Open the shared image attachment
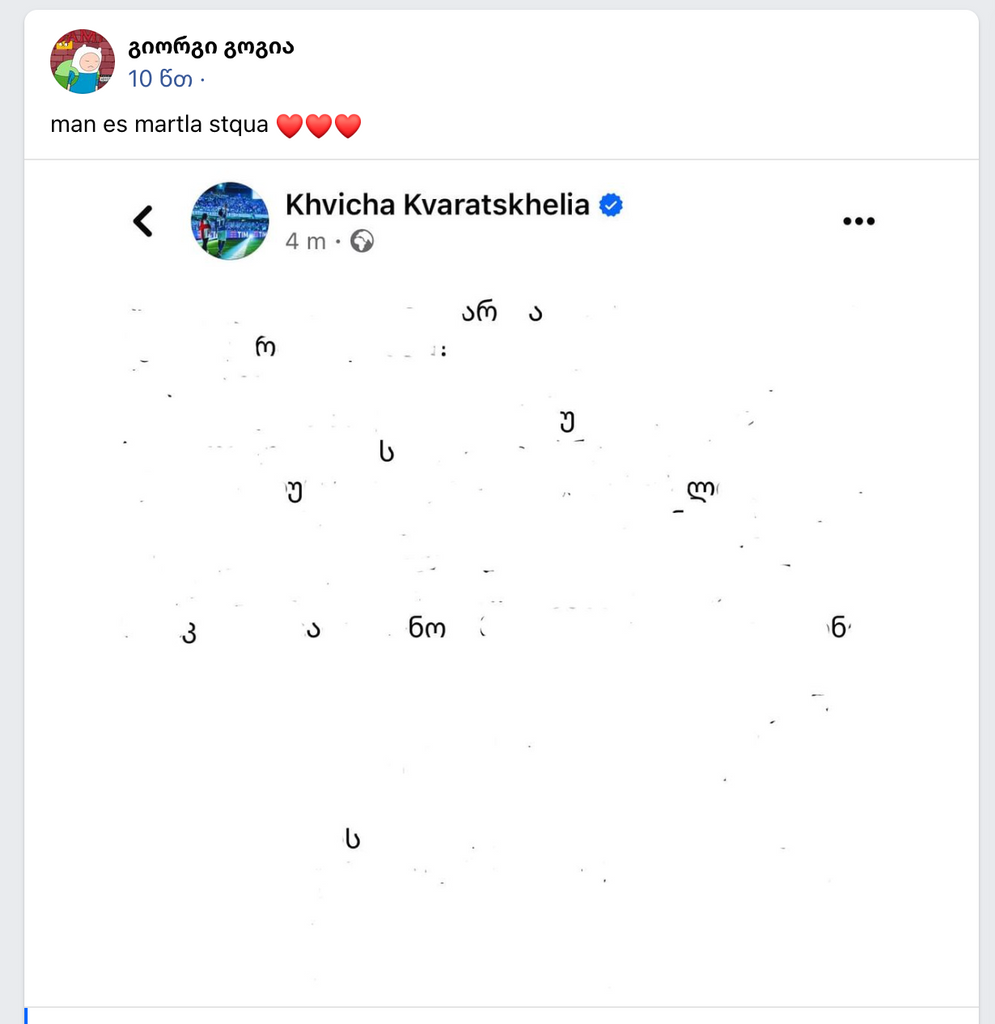Viewport: 995px width, 1024px height. [500, 620]
